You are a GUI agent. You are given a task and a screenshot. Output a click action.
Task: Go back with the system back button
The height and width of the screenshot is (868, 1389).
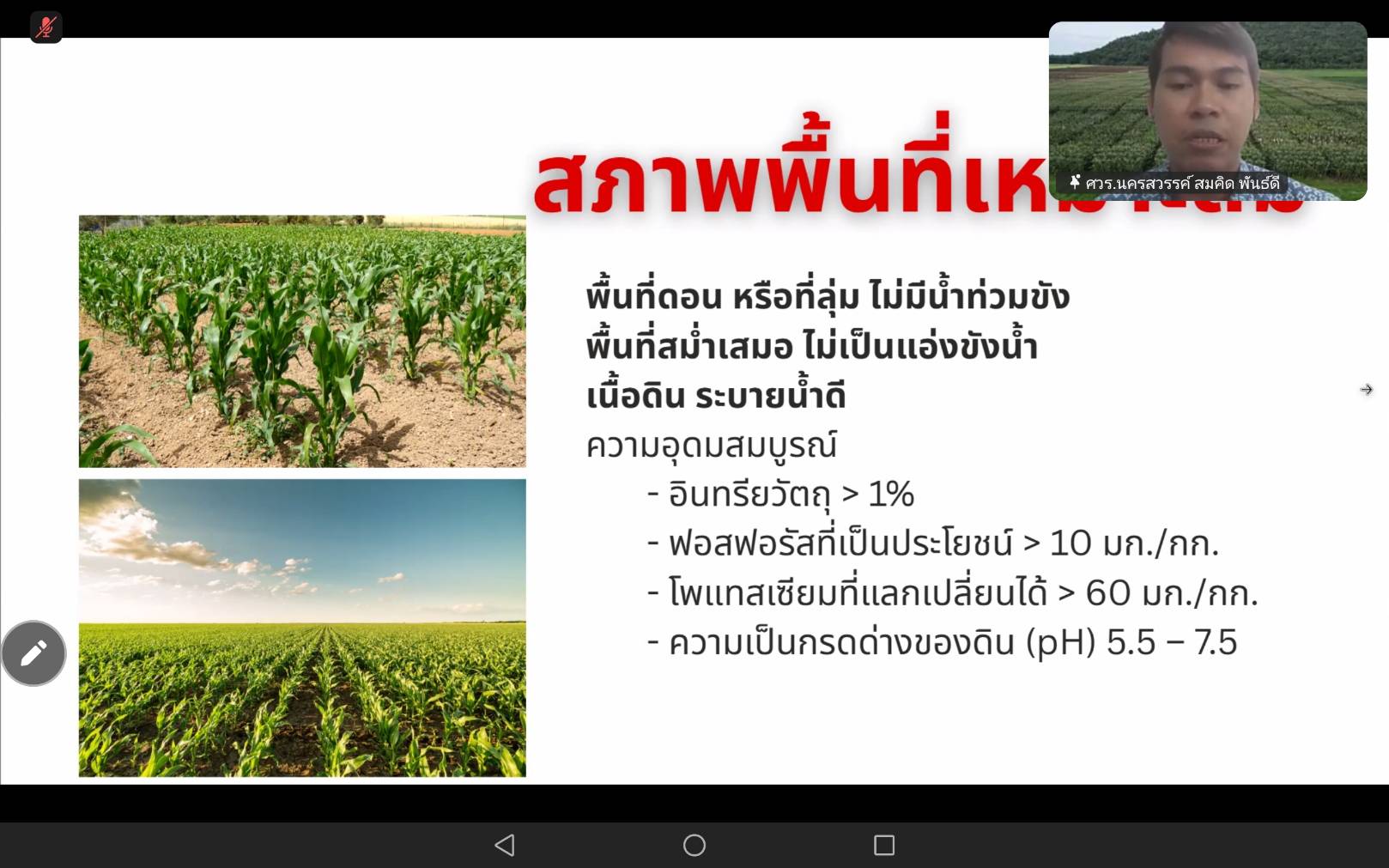[x=505, y=845]
